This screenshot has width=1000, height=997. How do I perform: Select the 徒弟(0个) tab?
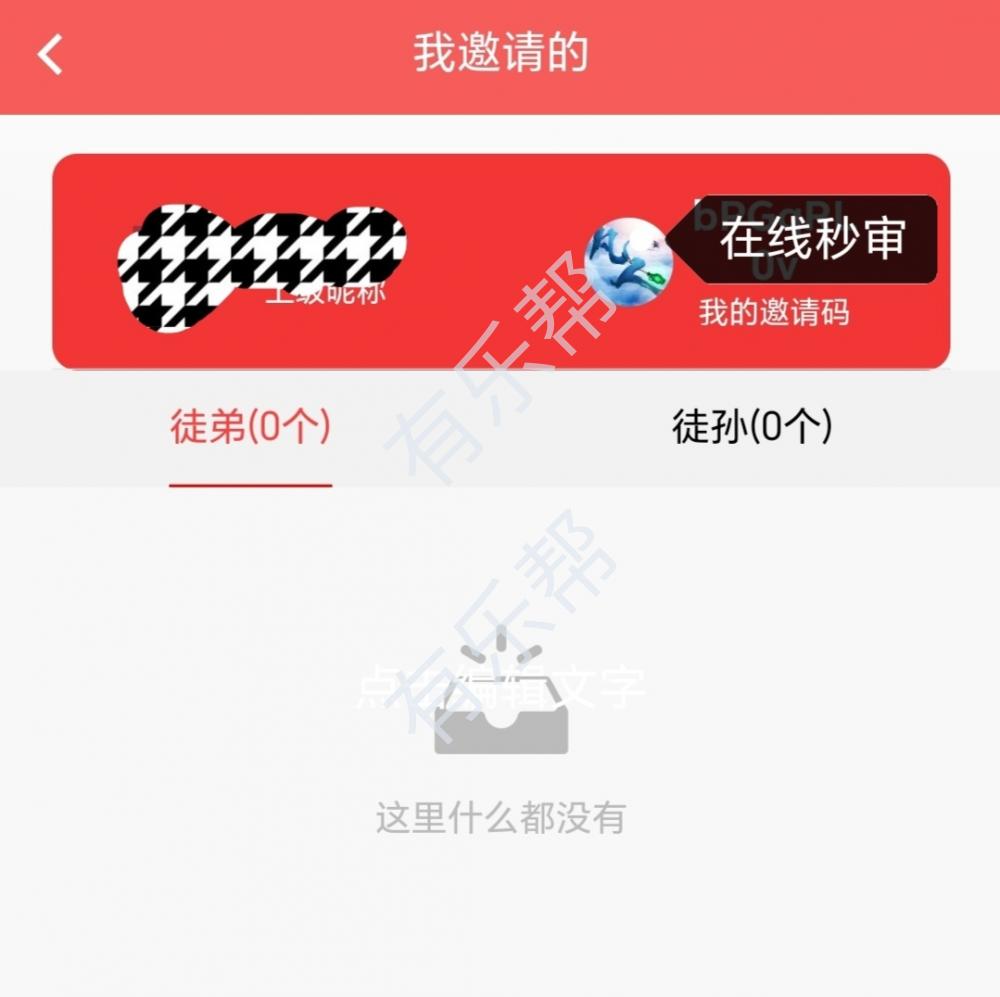pos(250,428)
